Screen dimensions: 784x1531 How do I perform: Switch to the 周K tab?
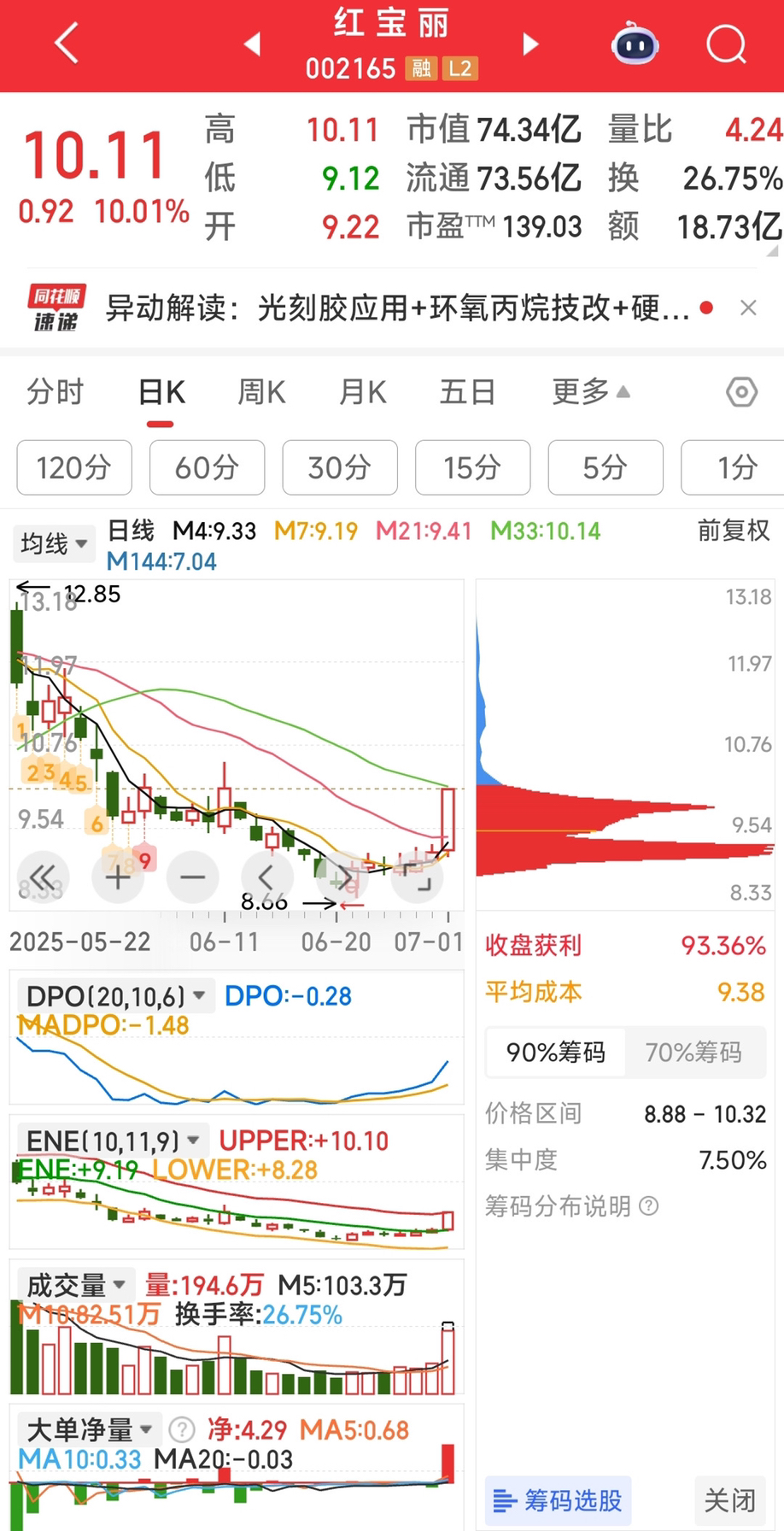tap(261, 392)
